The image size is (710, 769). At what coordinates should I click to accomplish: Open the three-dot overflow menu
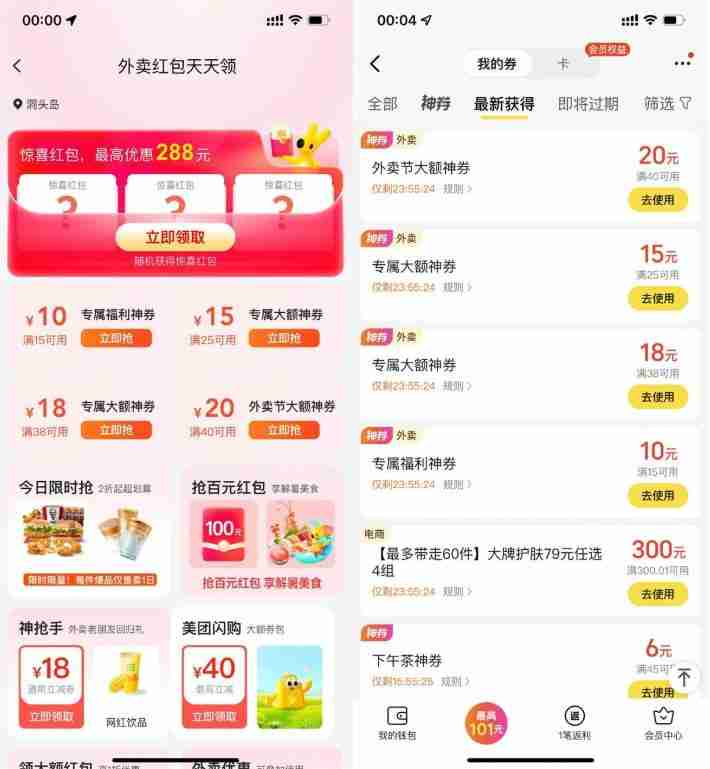tap(682, 63)
